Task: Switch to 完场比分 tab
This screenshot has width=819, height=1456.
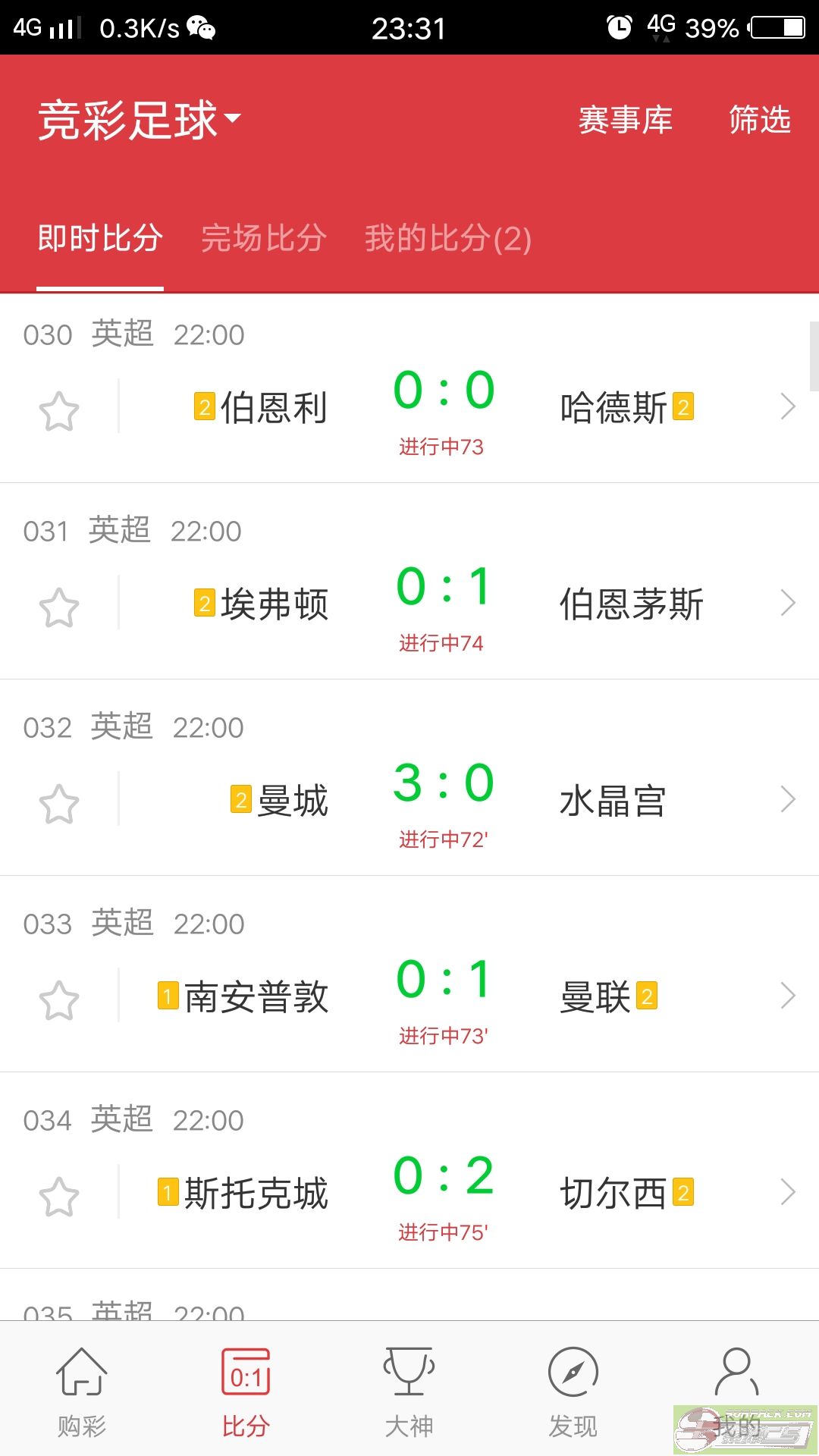Action: [x=264, y=238]
